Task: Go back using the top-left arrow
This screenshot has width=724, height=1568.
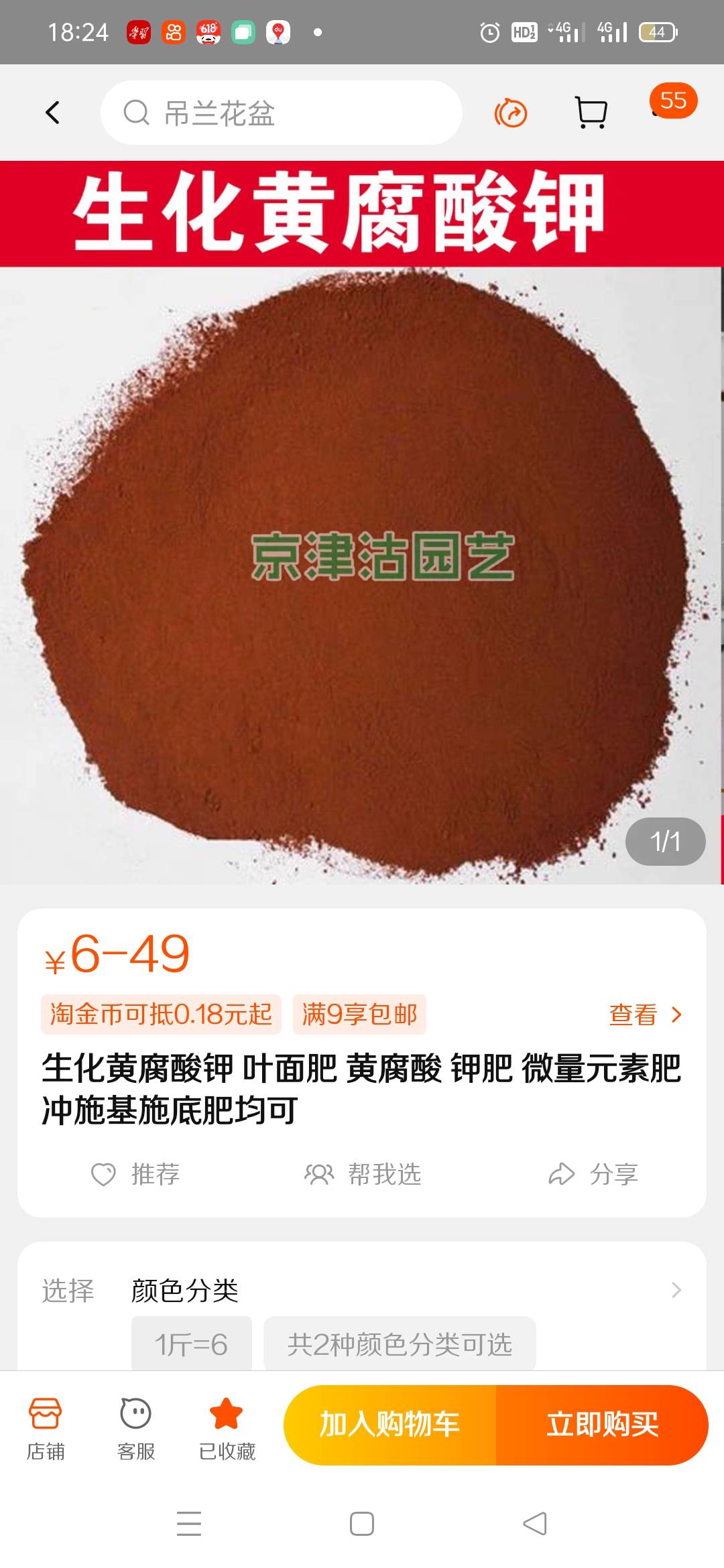Action: [52, 113]
